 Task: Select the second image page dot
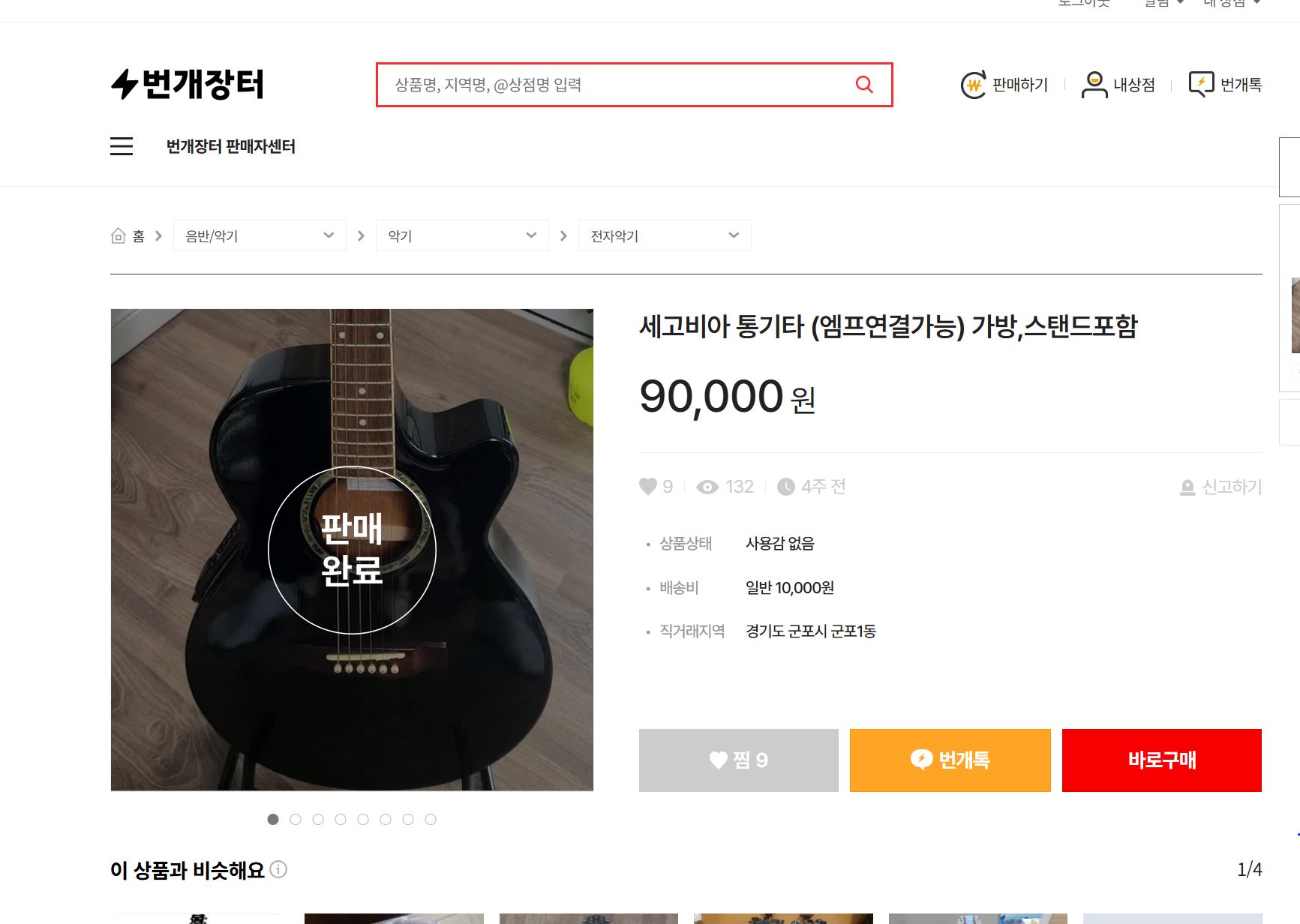pos(296,819)
